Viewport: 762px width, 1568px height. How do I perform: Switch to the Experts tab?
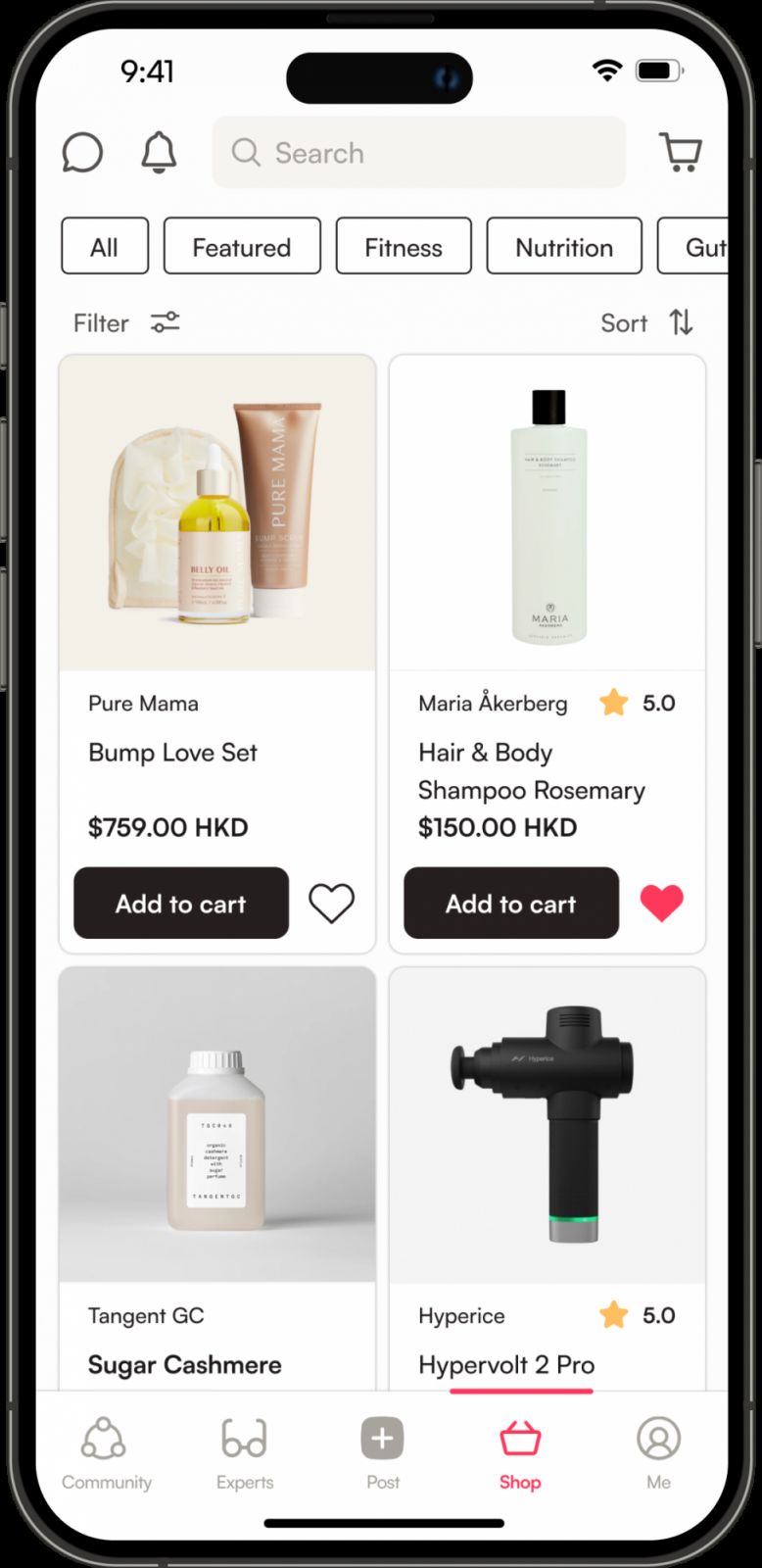pyautogui.click(x=245, y=1453)
